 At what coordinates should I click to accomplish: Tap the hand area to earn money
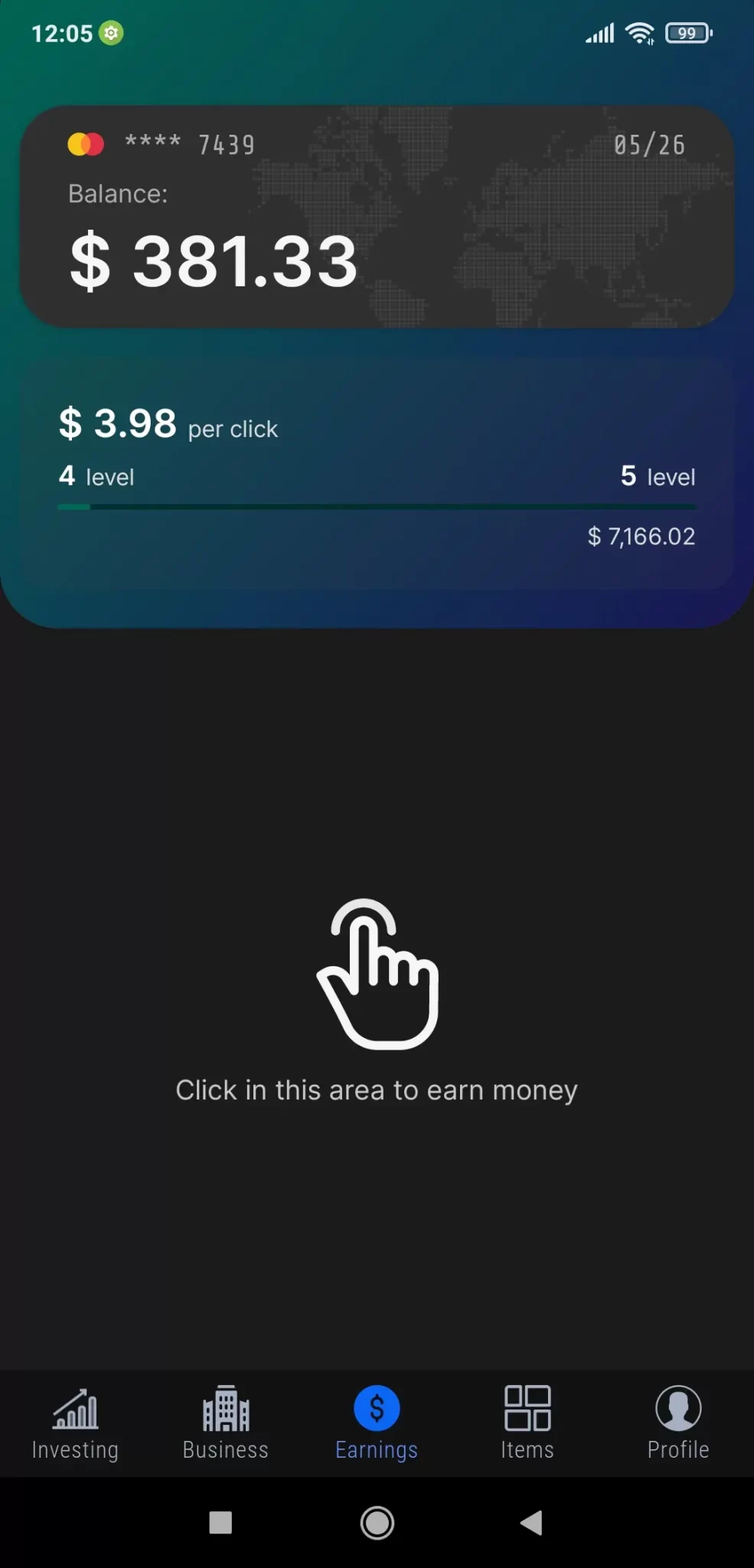(x=377, y=974)
